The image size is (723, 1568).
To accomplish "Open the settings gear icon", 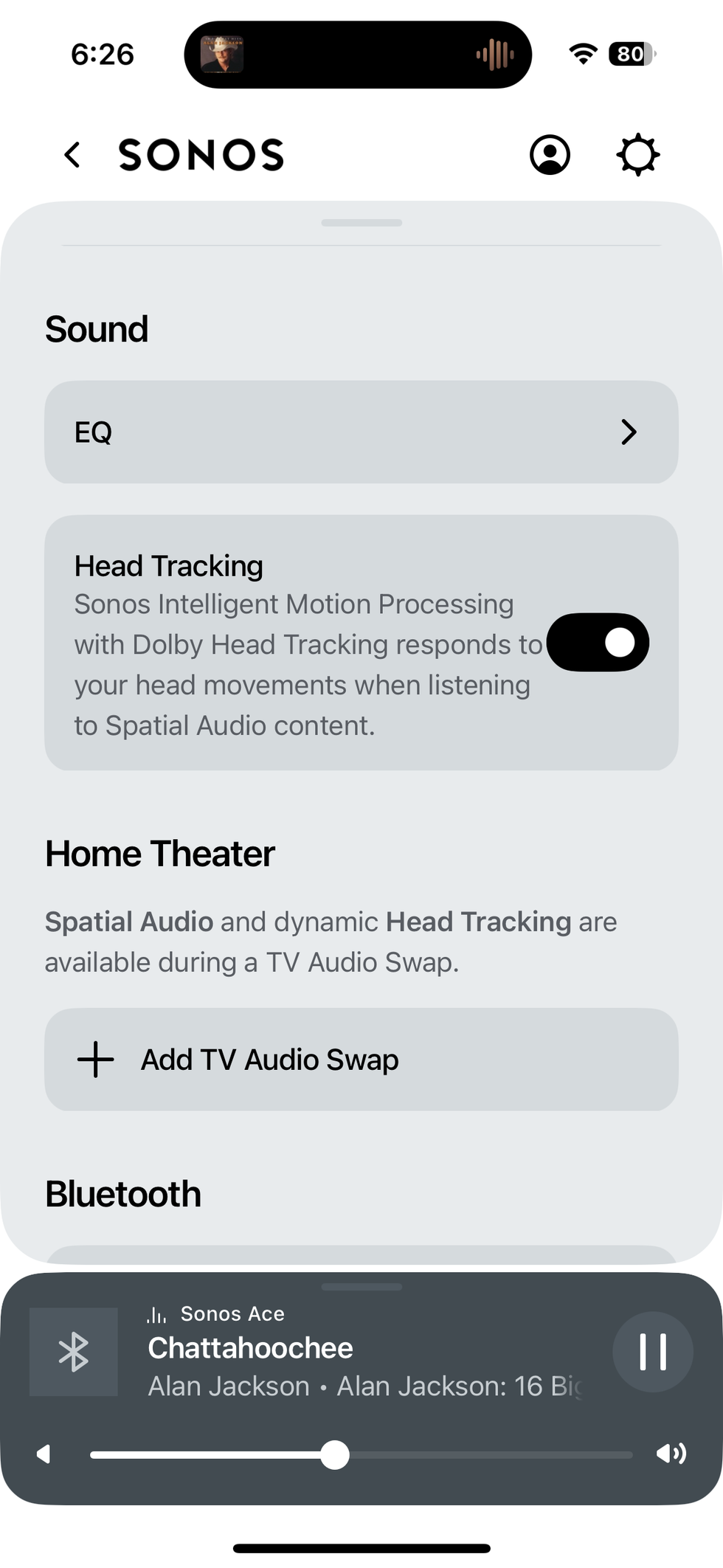I will pyautogui.click(x=637, y=155).
